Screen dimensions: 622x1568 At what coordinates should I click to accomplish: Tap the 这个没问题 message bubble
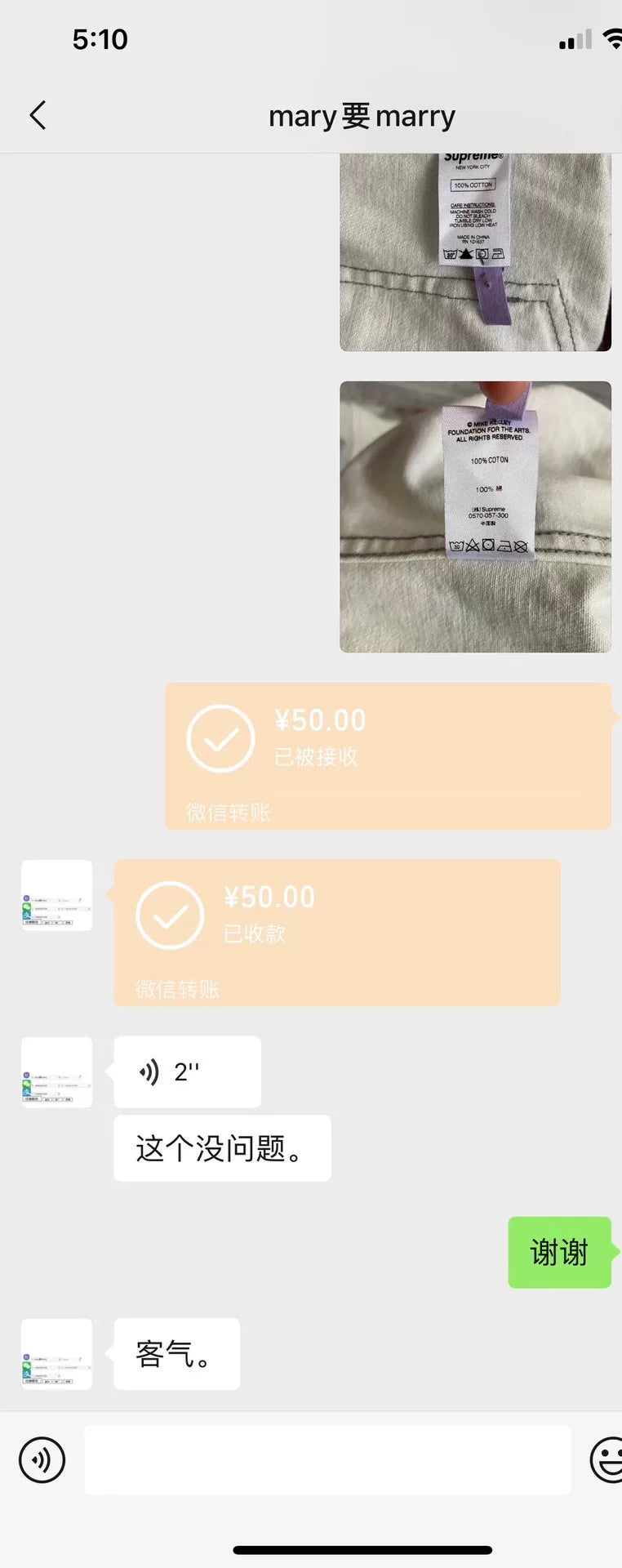click(x=221, y=1147)
